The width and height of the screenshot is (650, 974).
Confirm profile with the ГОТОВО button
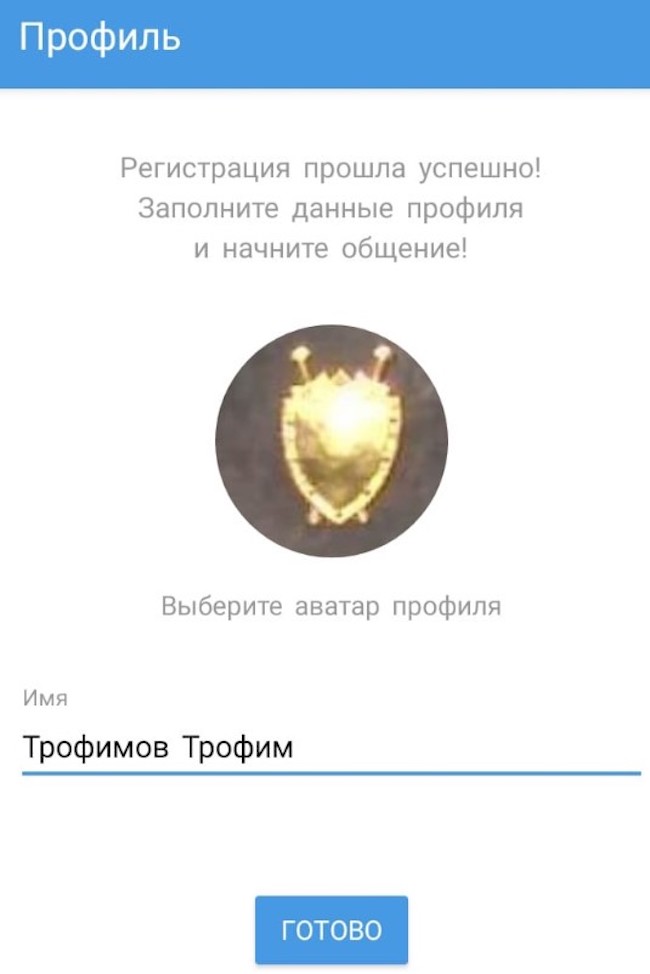tap(331, 930)
